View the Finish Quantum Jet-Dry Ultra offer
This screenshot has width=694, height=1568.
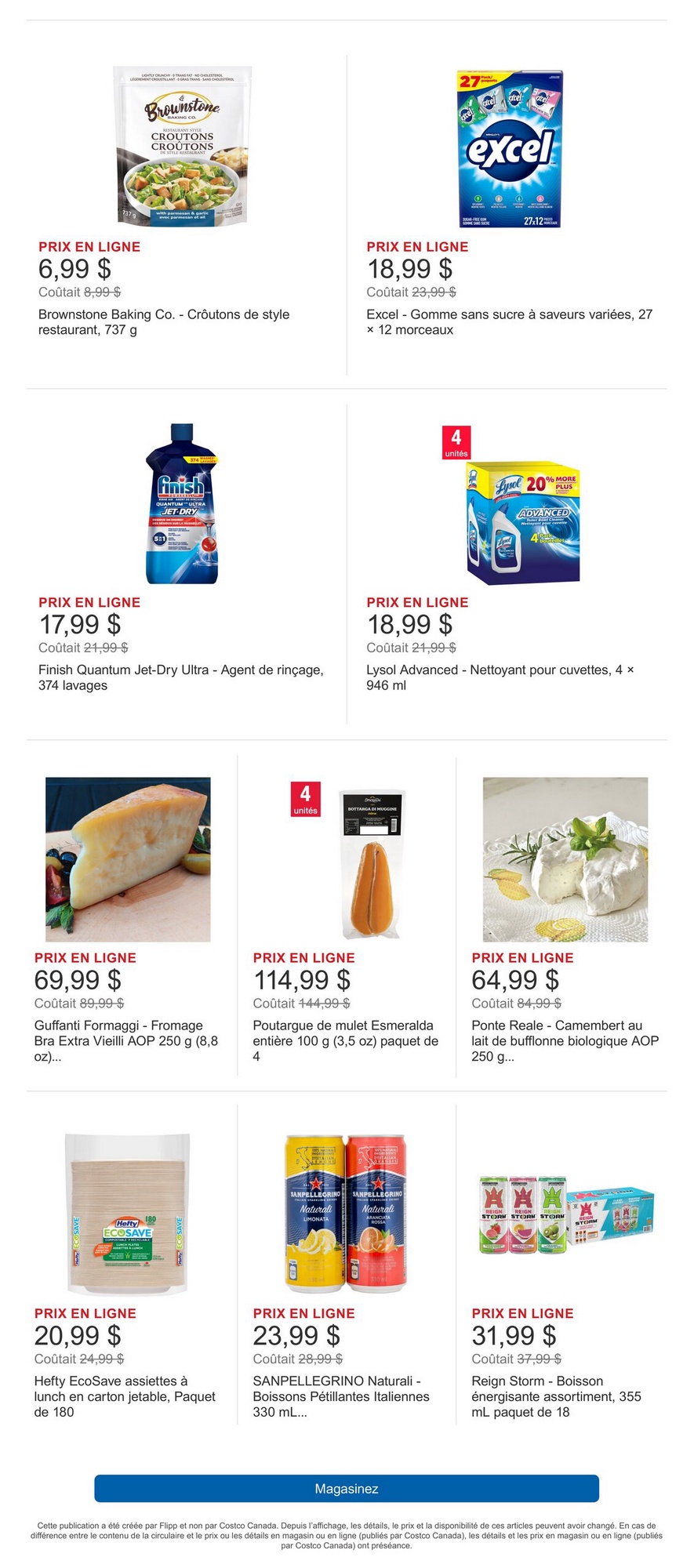point(182,504)
